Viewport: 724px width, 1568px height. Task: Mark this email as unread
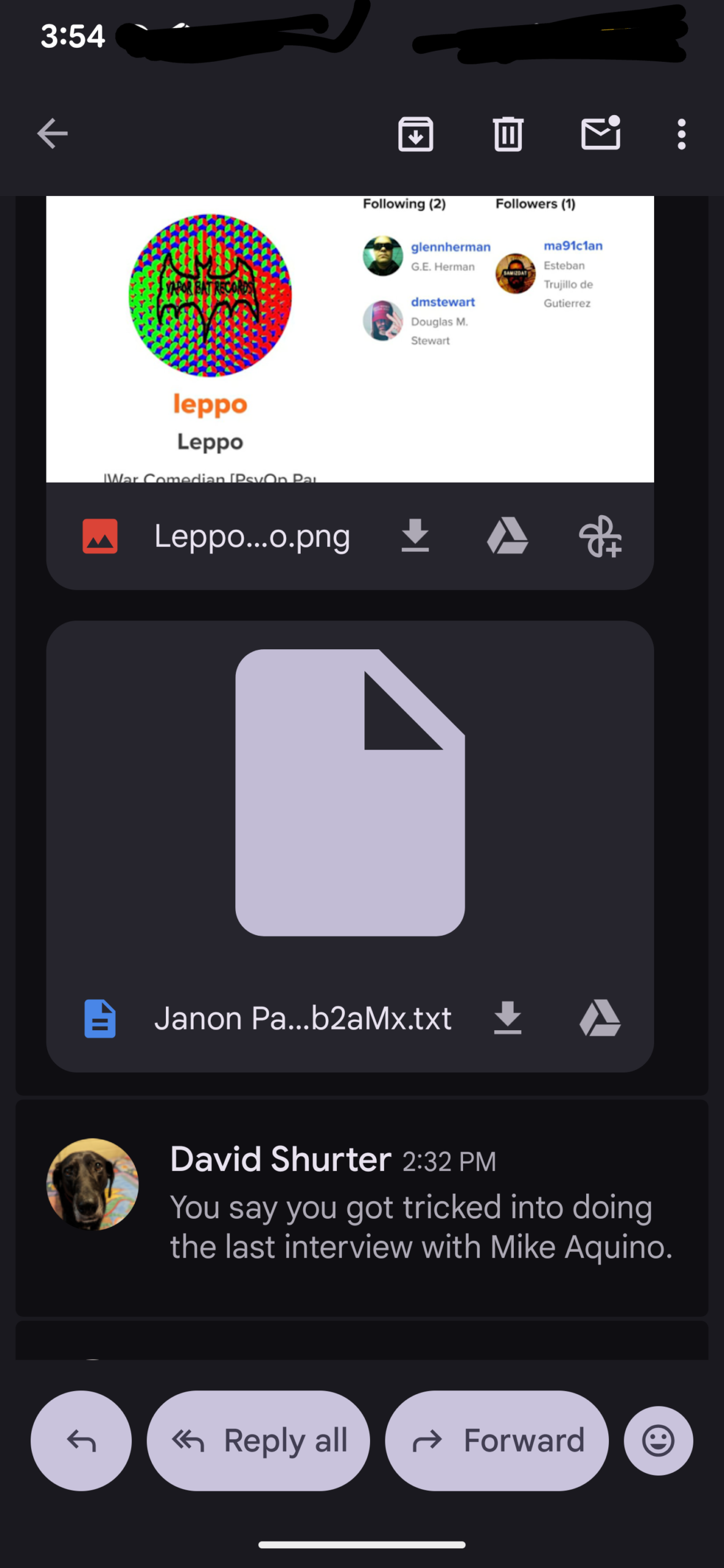click(x=600, y=134)
